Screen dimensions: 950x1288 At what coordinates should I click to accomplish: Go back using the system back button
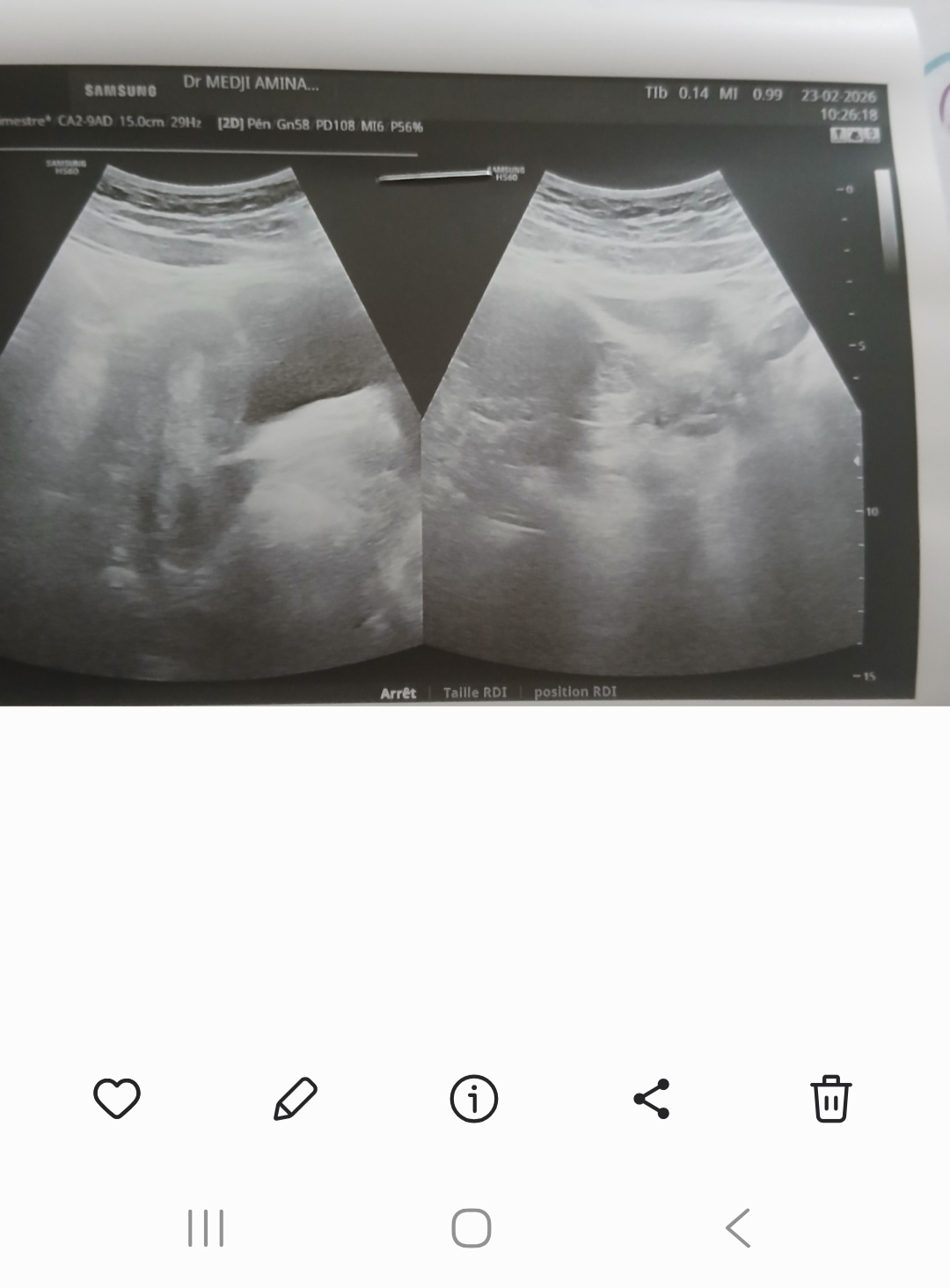tap(737, 1227)
